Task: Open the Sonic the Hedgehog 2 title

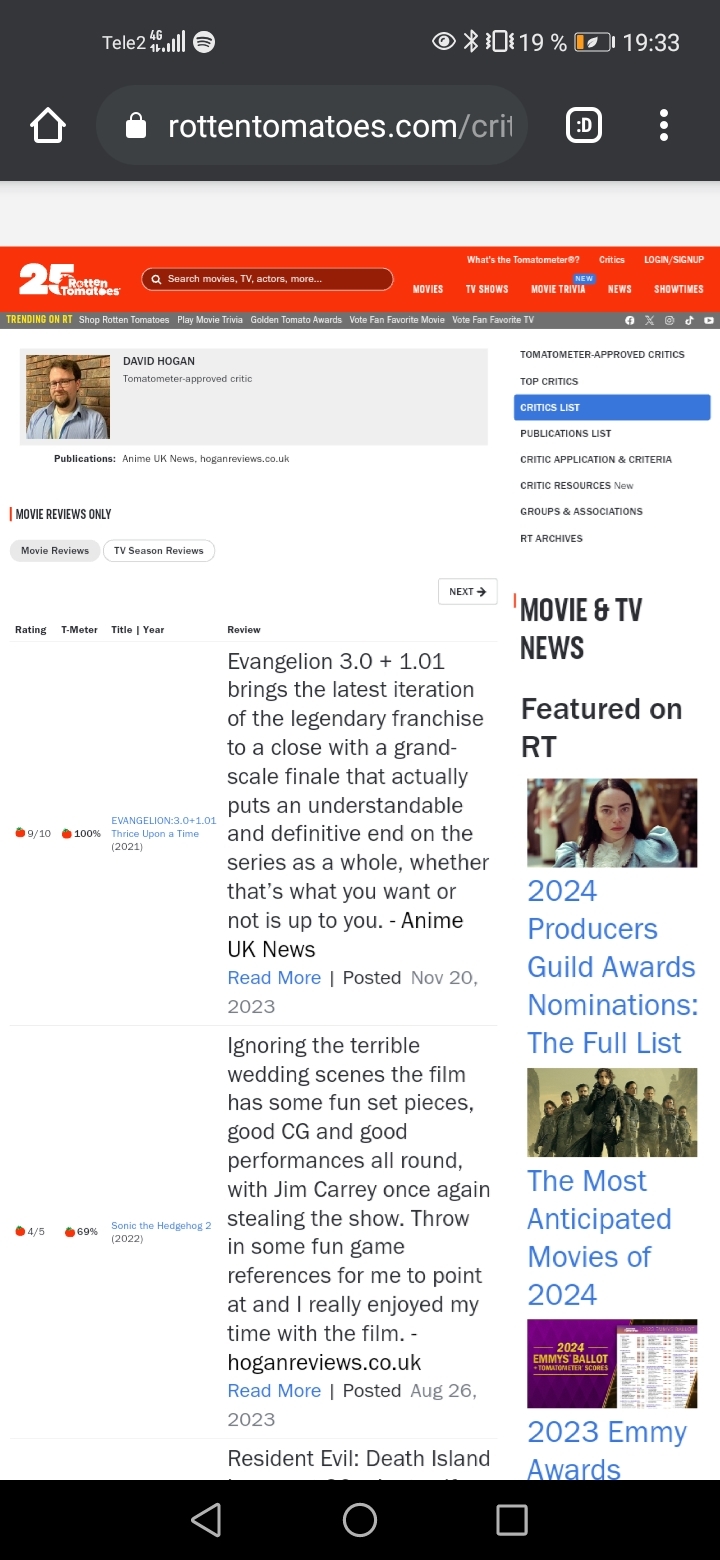Action: (161, 1225)
